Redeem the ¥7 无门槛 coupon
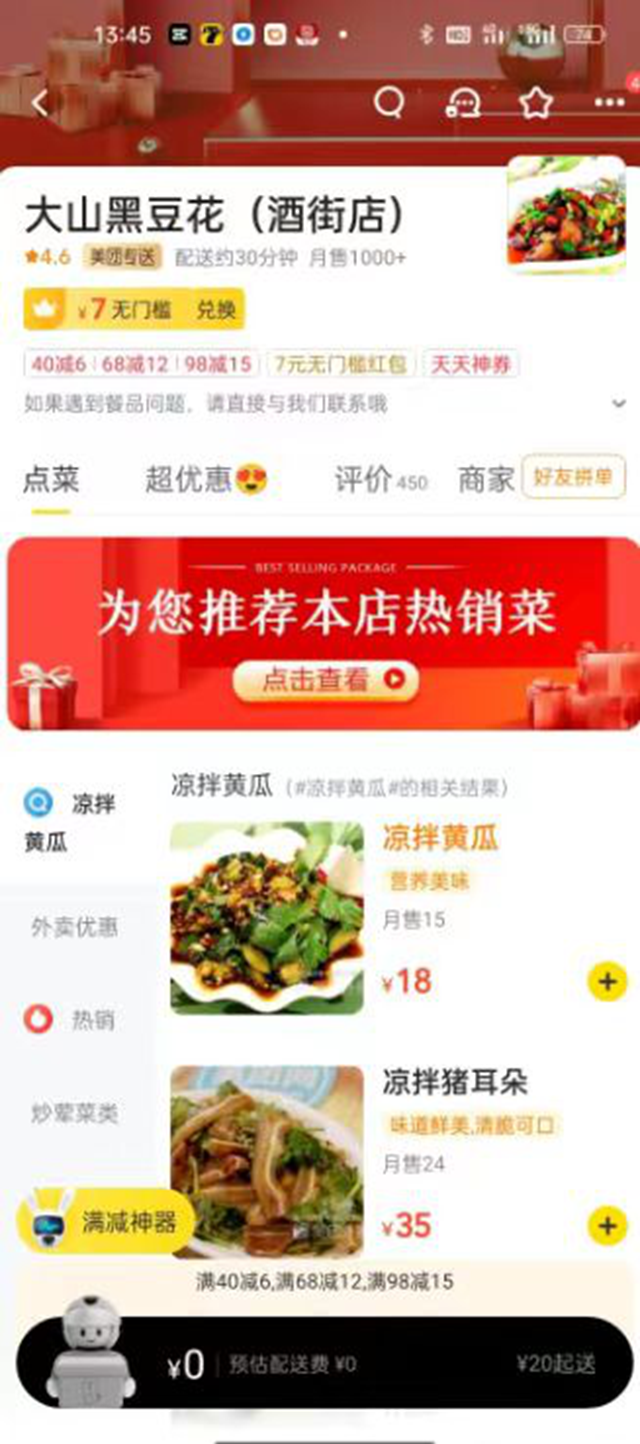Image resolution: width=640 pixels, height=1444 pixels. tap(215, 310)
